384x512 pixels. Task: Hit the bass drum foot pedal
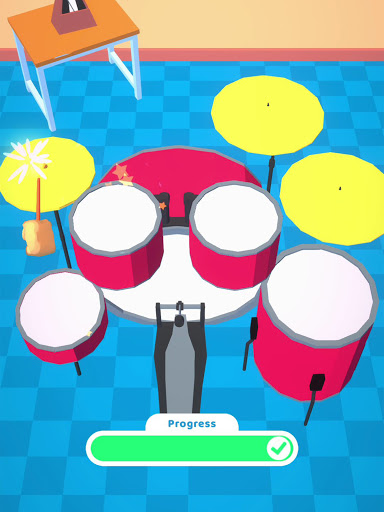[x=180, y=357]
